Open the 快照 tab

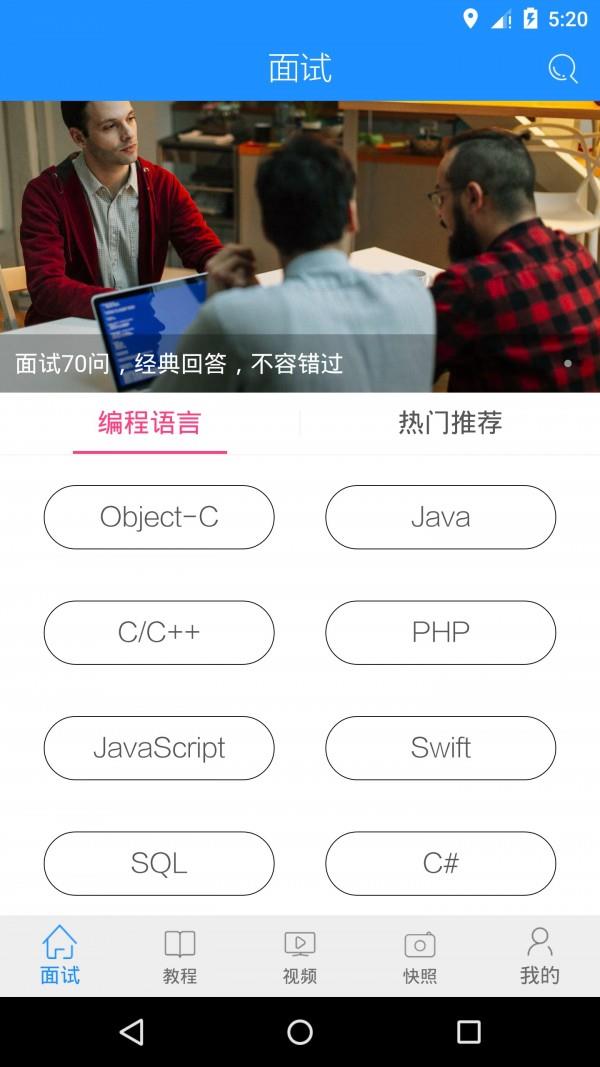420,956
